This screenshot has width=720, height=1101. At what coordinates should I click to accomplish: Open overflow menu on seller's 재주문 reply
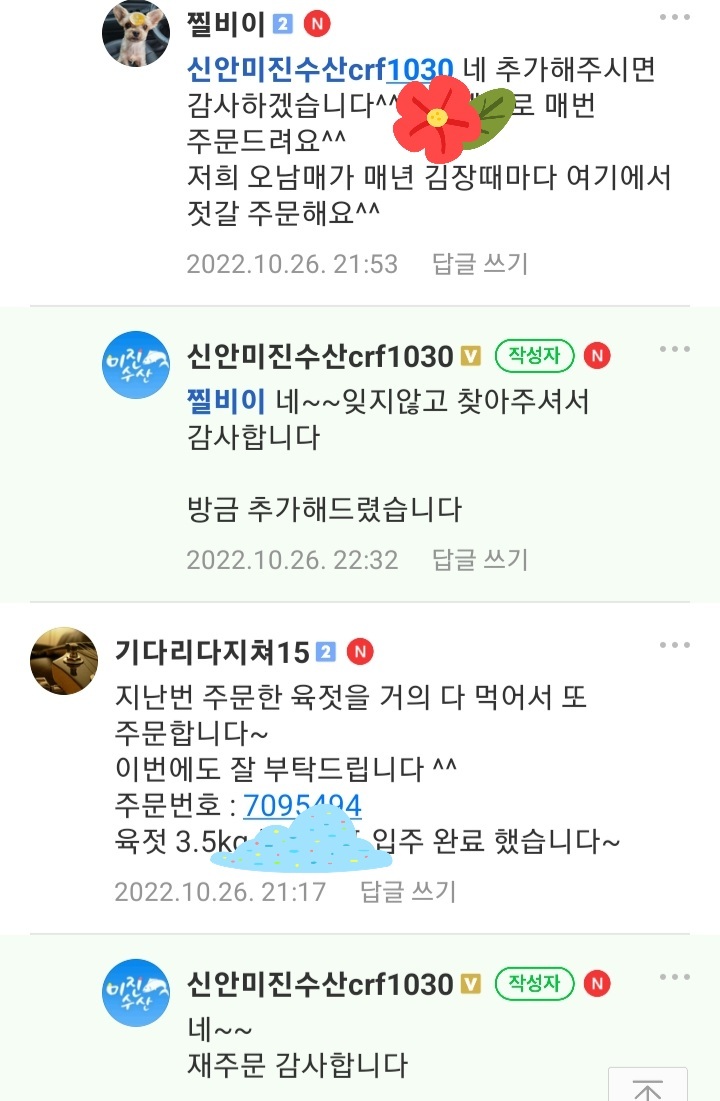coord(674,977)
